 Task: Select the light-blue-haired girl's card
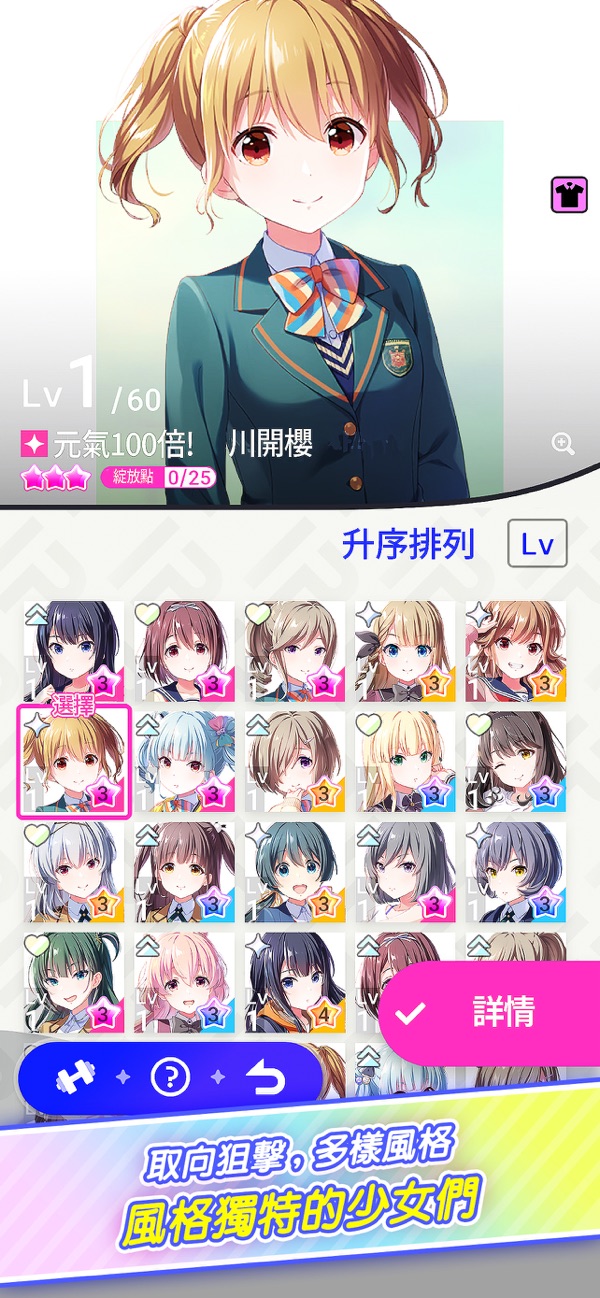(184, 761)
